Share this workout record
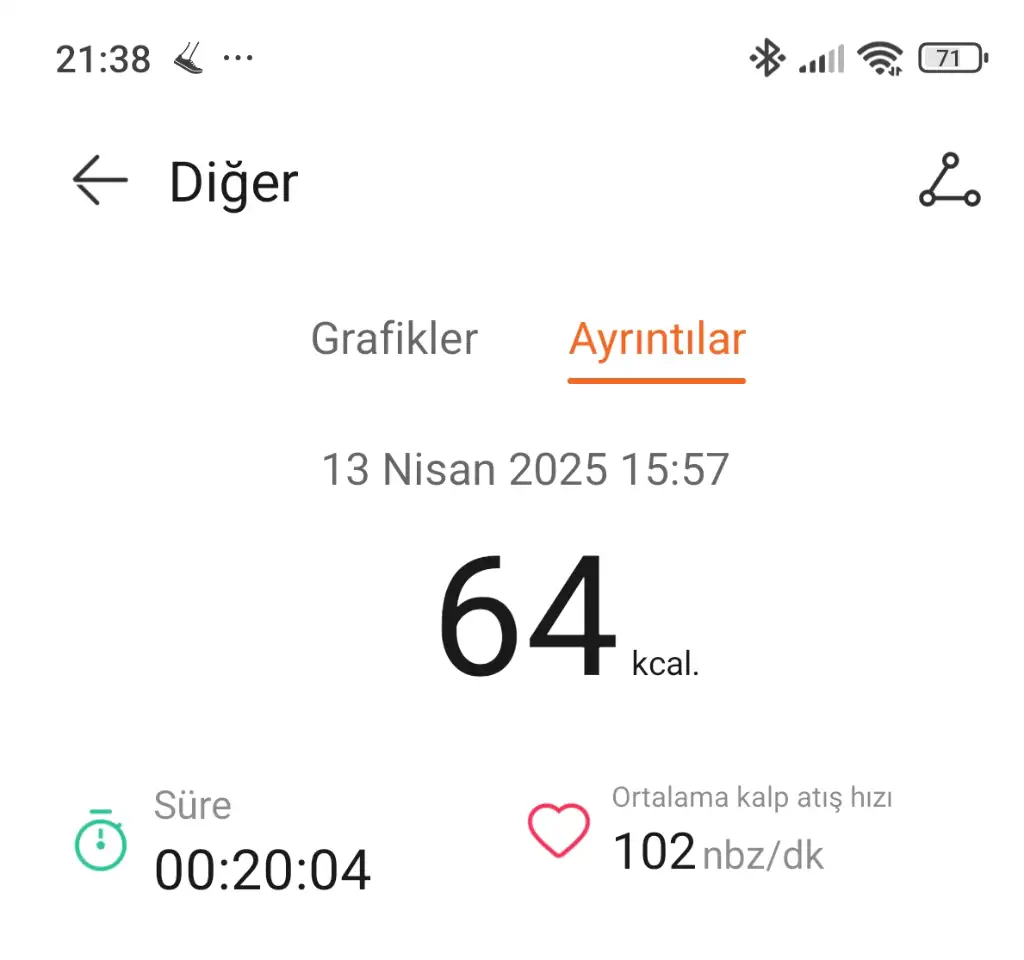1024x960 pixels. (x=949, y=182)
